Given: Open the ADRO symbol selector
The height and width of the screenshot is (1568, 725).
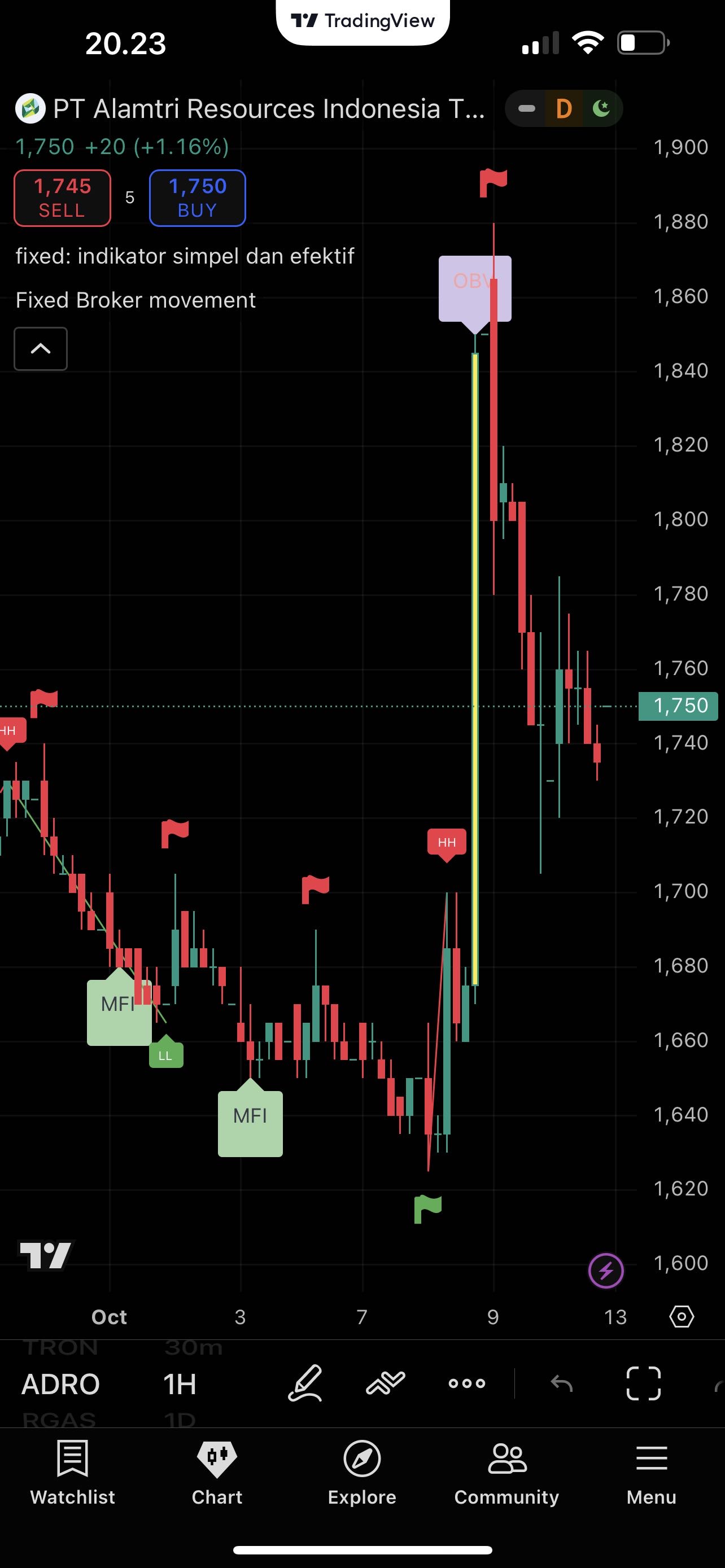Looking at the screenshot, I should [60, 1384].
